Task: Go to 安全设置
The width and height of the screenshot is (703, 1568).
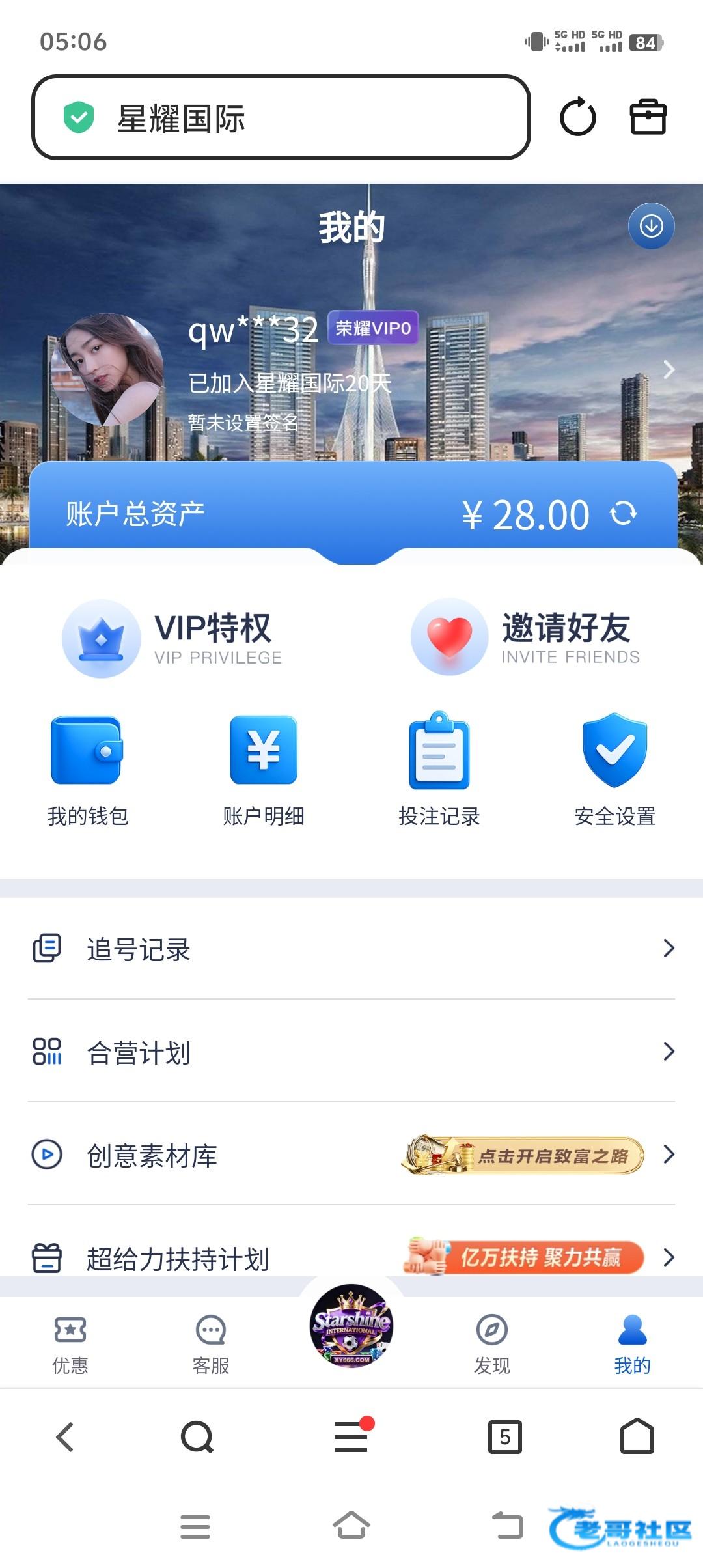Action: [615, 770]
